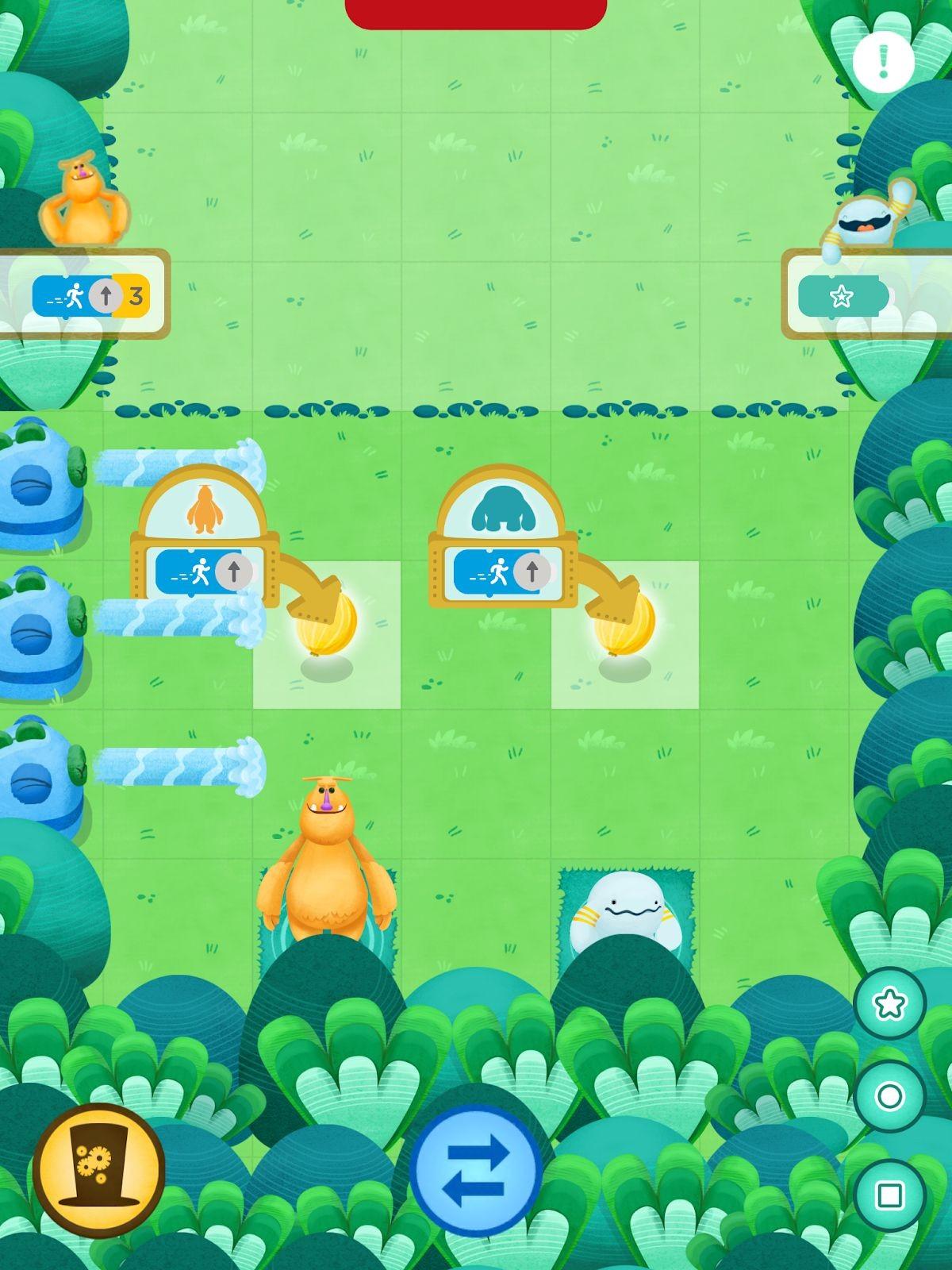Open the exclamation mark hint button
This screenshot has width=952, height=1270.
pyautogui.click(x=883, y=60)
